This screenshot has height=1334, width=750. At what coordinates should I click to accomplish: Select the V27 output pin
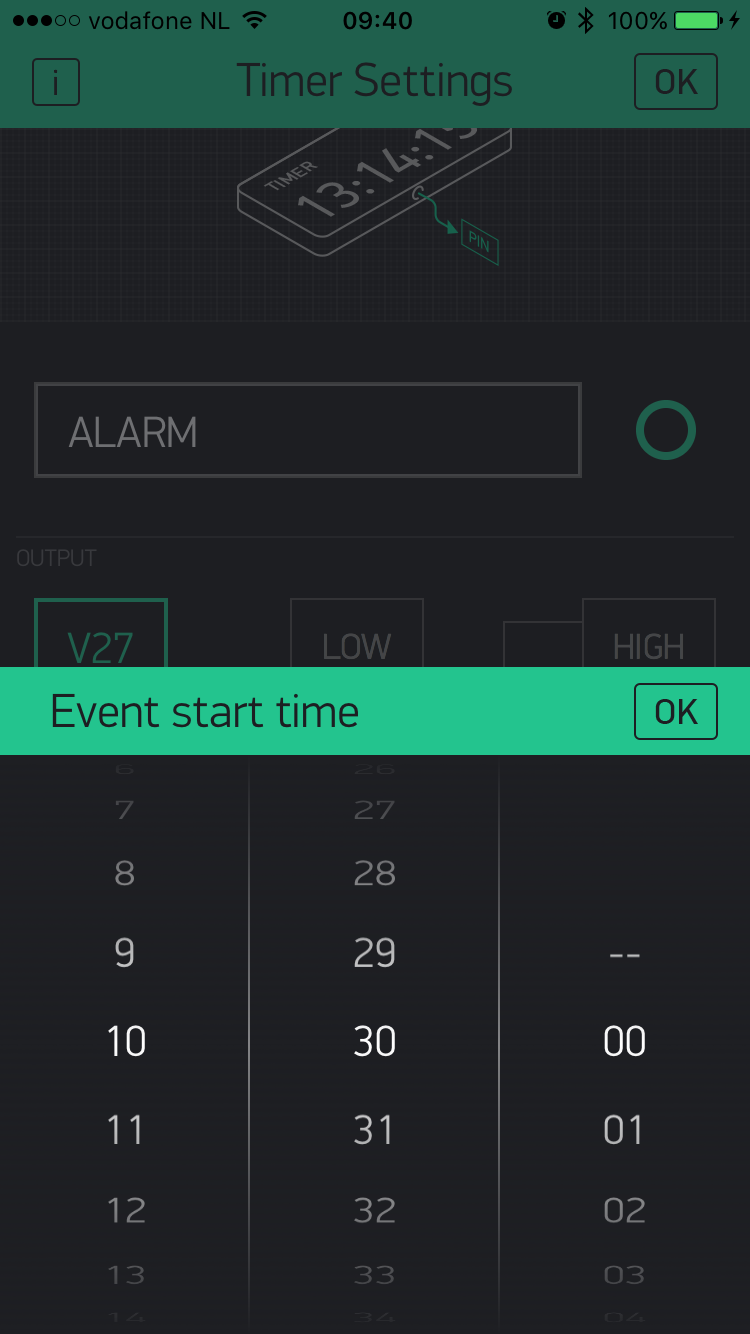pyautogui.click(x=101, y=634)
